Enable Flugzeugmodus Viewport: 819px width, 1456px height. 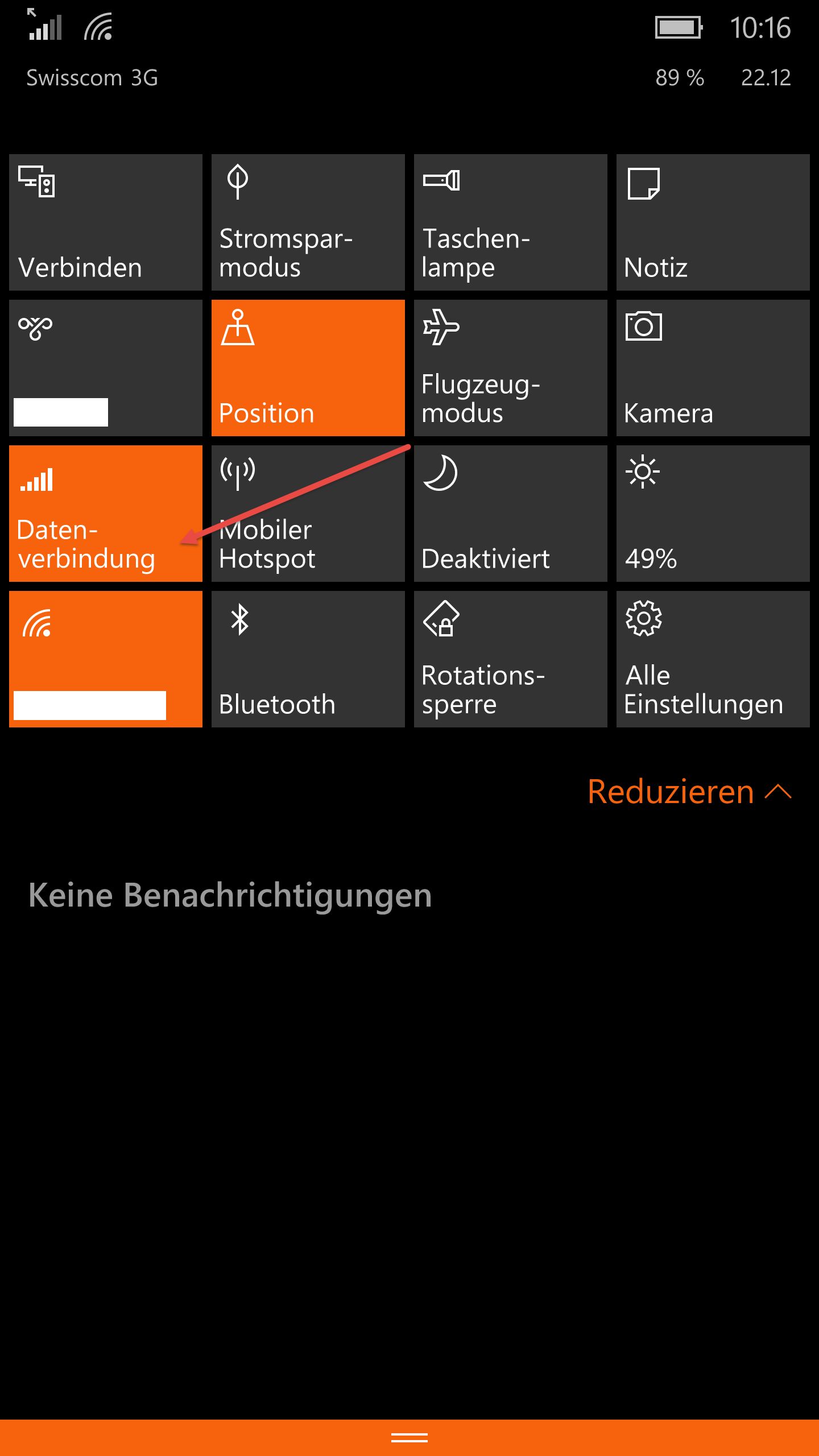(x=511, y=368)
